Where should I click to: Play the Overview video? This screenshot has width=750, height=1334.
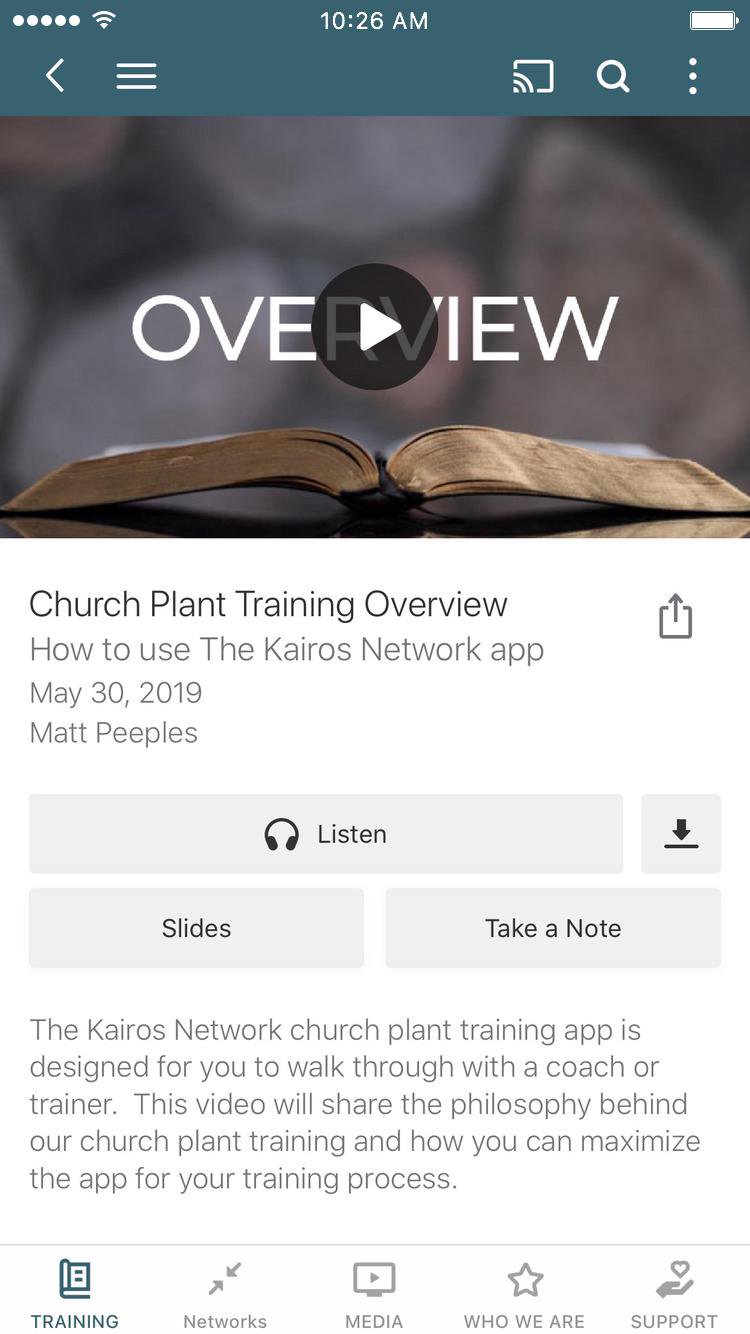pyautogui.click(x=375, y=327)
